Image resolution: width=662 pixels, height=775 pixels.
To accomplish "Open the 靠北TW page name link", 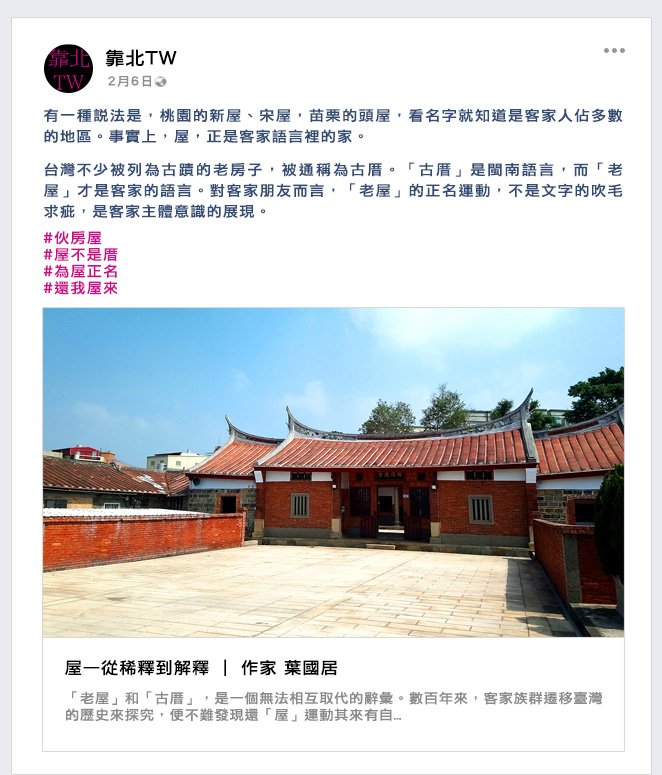I will click(x=140, y=58).
